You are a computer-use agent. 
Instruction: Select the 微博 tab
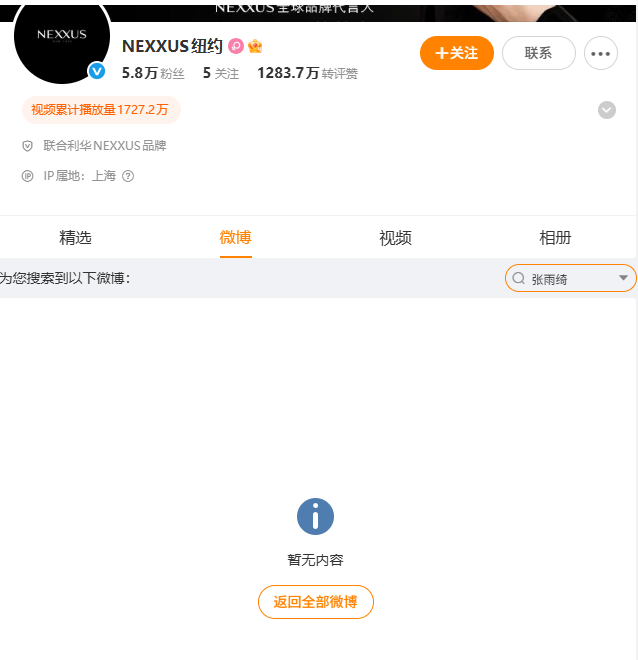click(235, 238)
